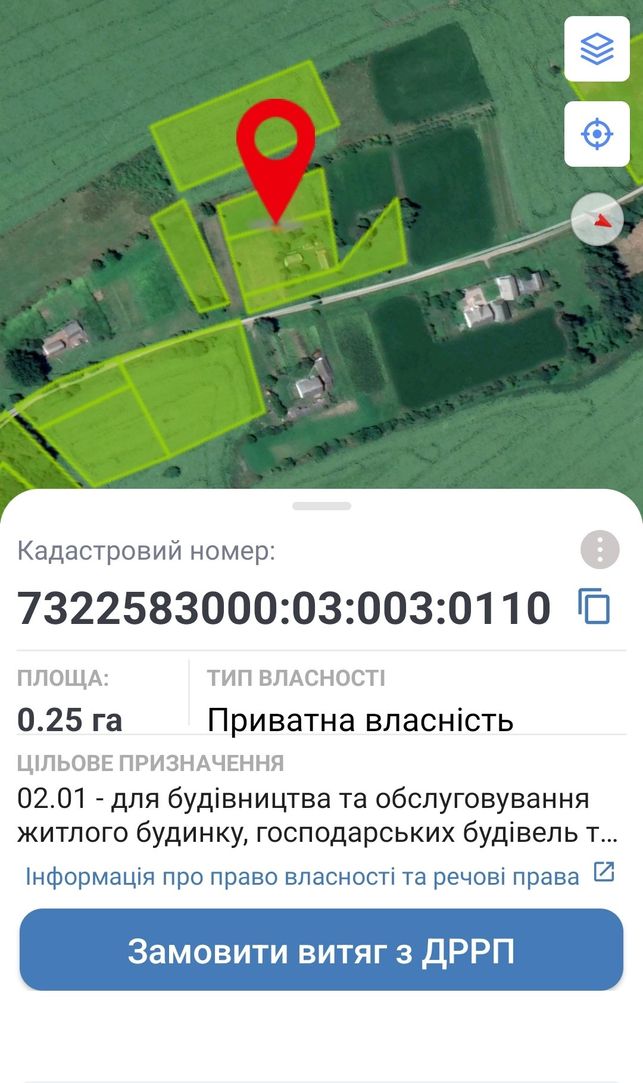Open the map layers button
This screenshot has width=643, height=1083.
(x=597, y=49)
